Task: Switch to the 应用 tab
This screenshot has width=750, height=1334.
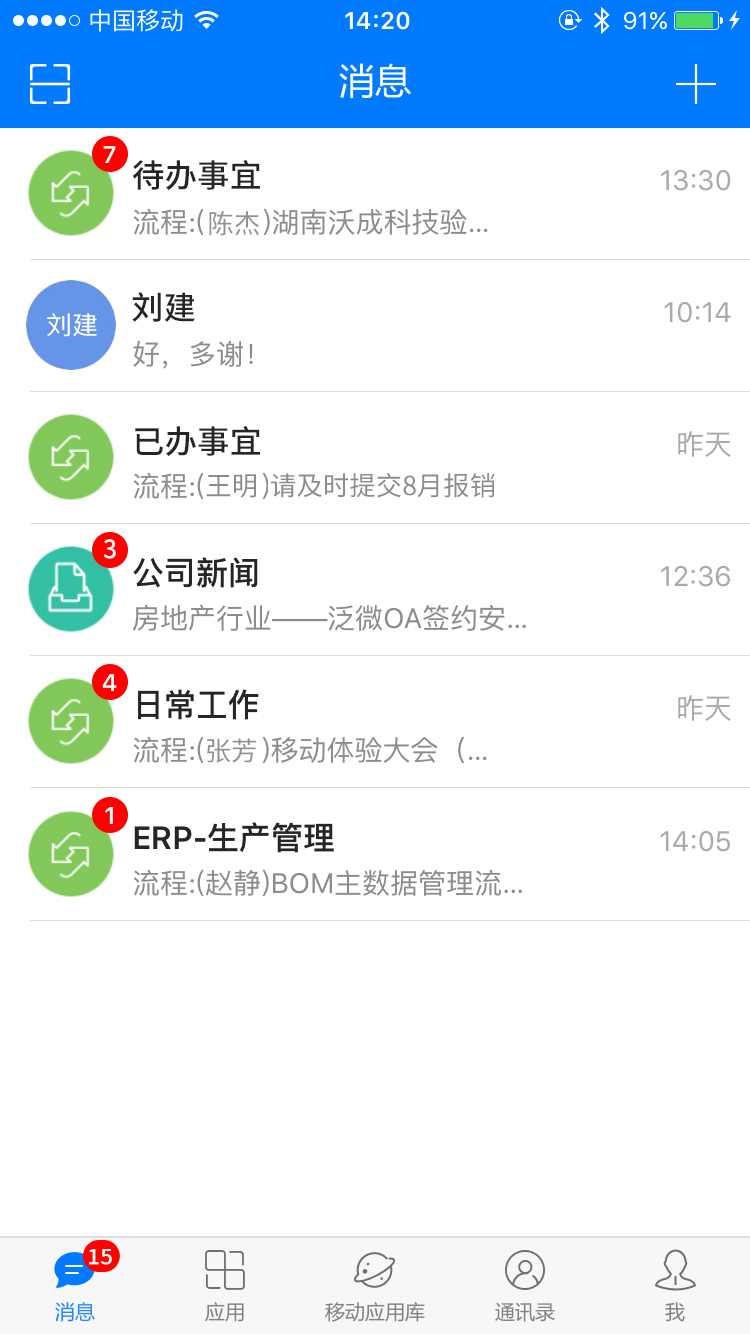Action: (225, 1286)
